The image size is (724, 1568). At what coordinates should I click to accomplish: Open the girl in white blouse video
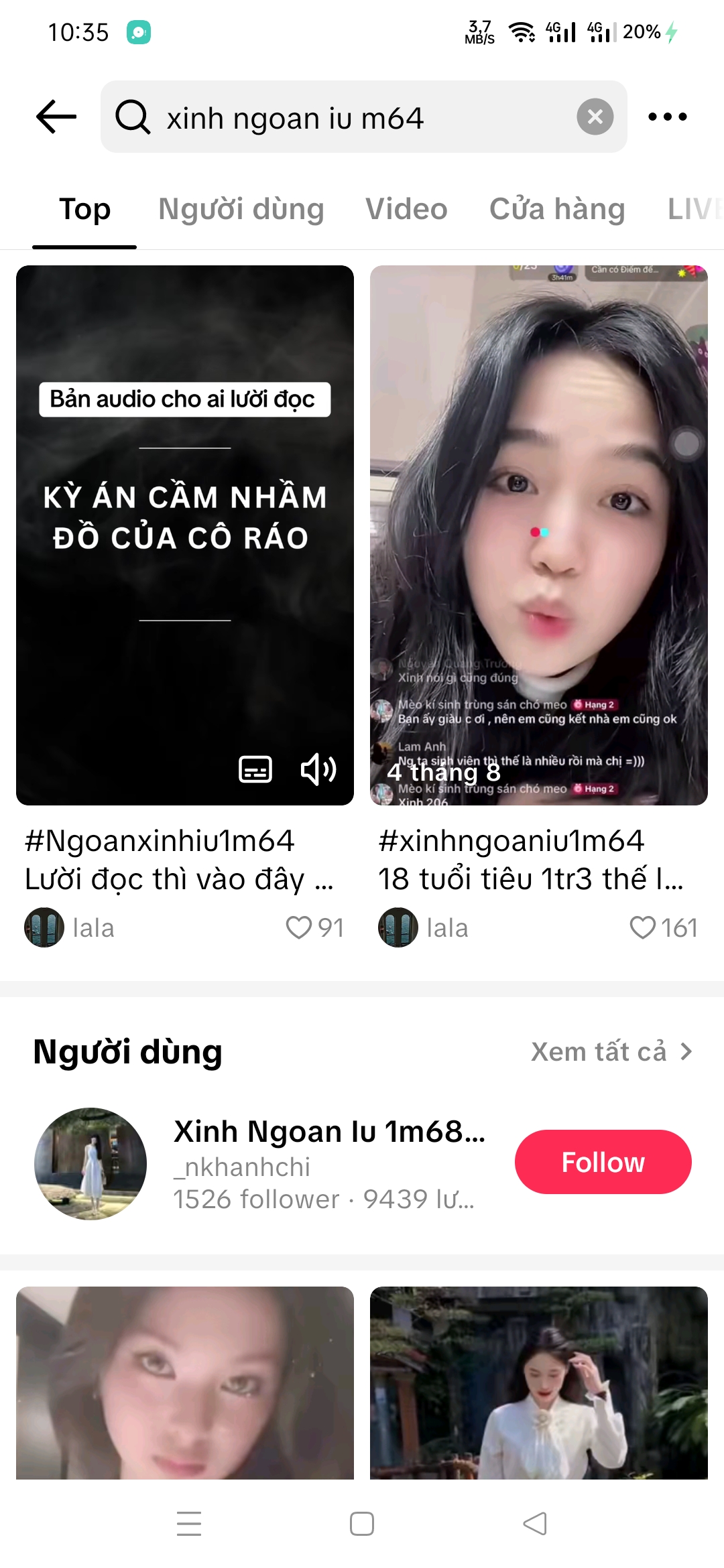click(x=538, y=1383)
